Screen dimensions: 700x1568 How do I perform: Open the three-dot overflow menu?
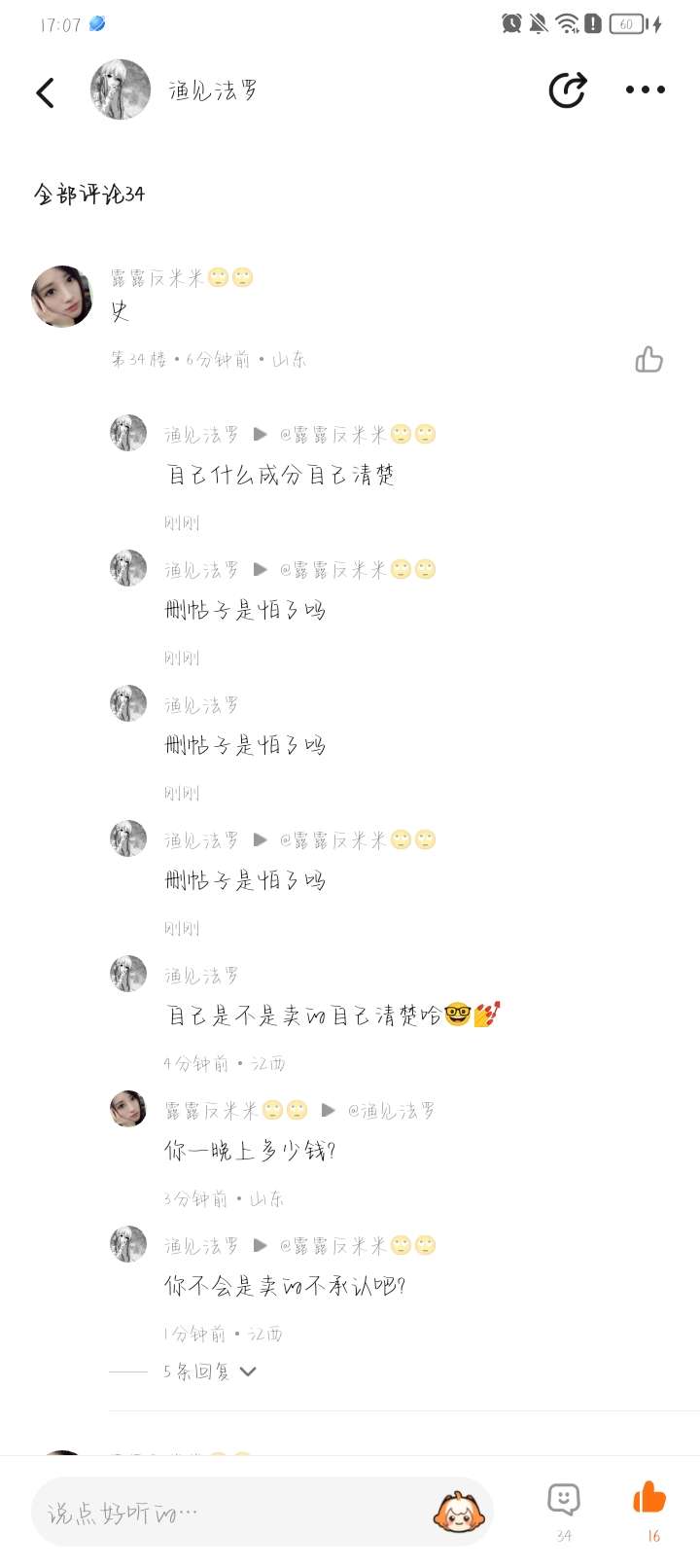click(645, 89)
